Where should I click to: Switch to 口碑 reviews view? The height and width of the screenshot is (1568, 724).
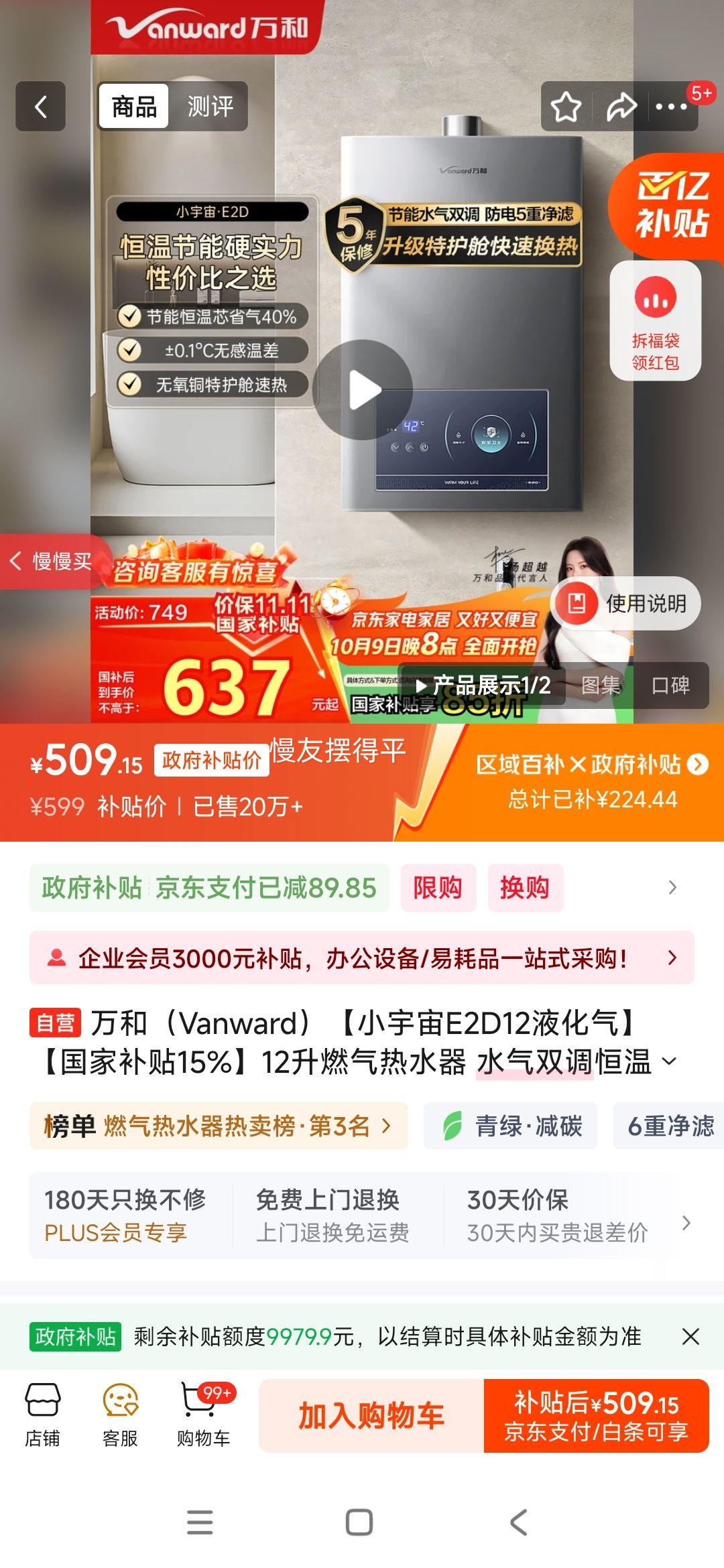click(x=670, y=685)
